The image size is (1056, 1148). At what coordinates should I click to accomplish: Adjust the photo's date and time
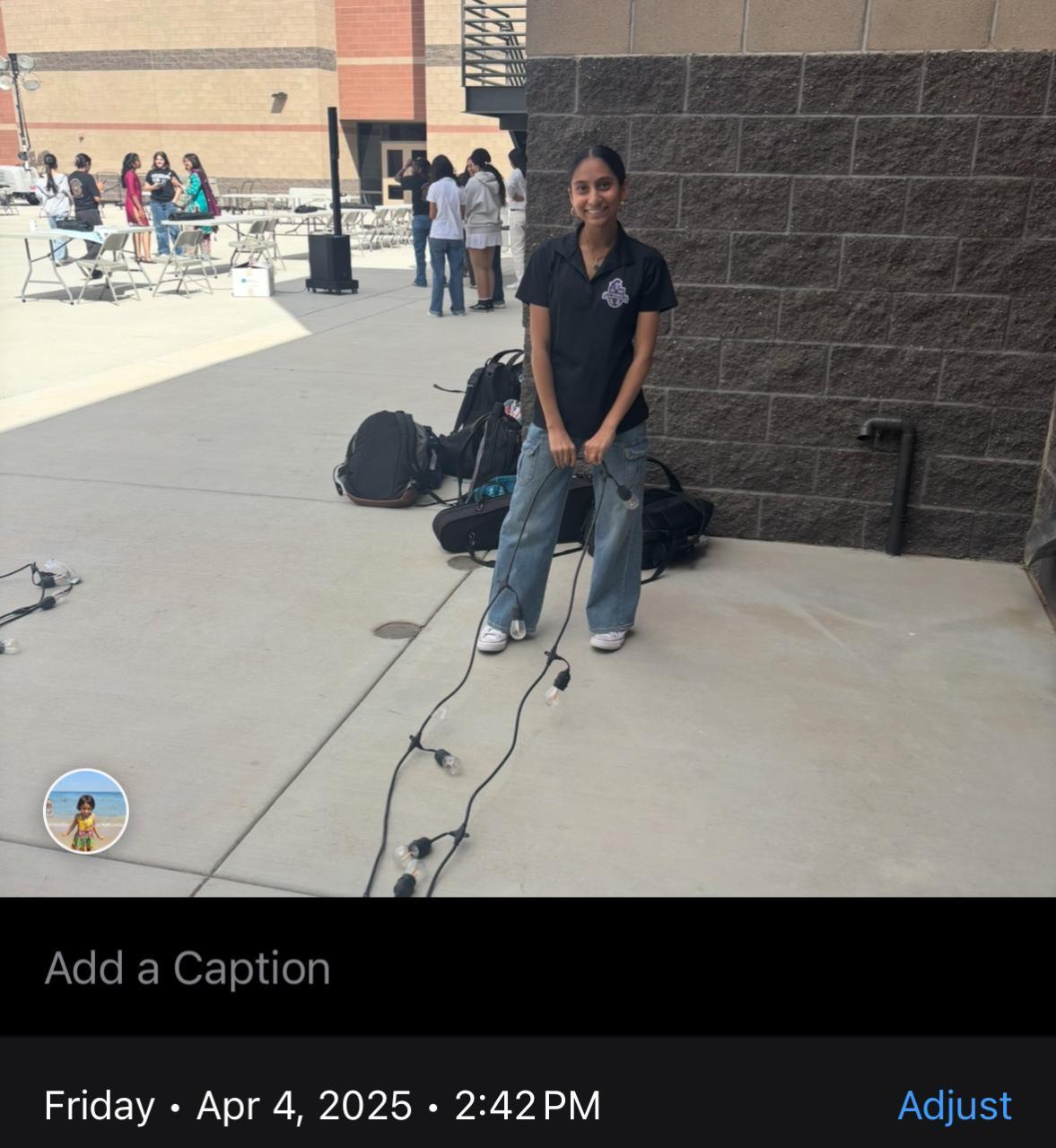954,1105
